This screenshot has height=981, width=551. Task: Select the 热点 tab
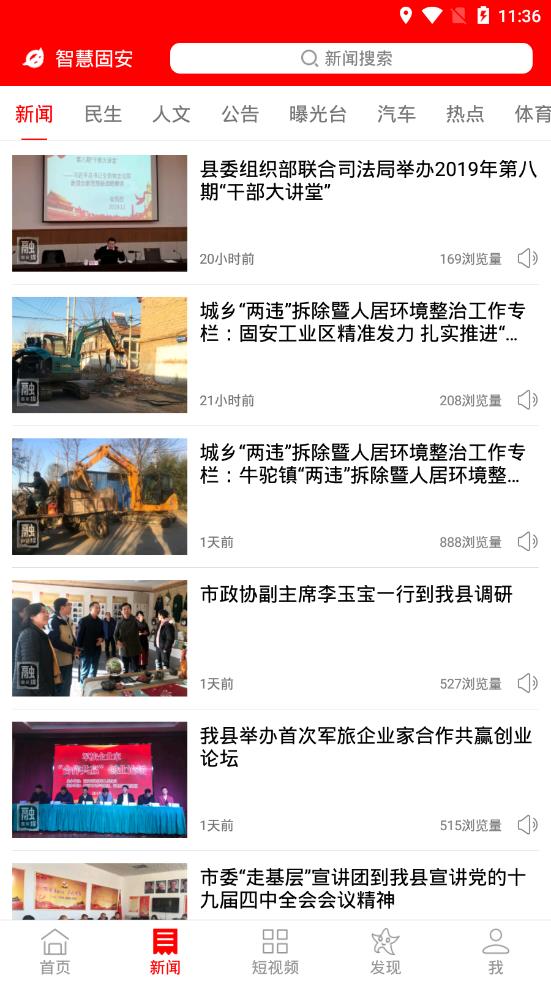(x=465, y=114)
